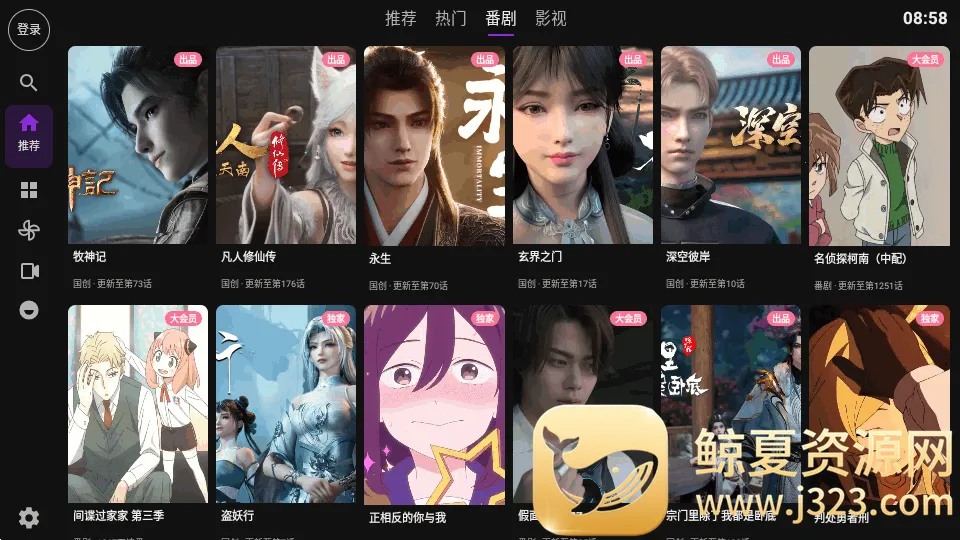Select the 番剧 tab
The width and height of the screenshot is (960, 540).
[501, 18]
